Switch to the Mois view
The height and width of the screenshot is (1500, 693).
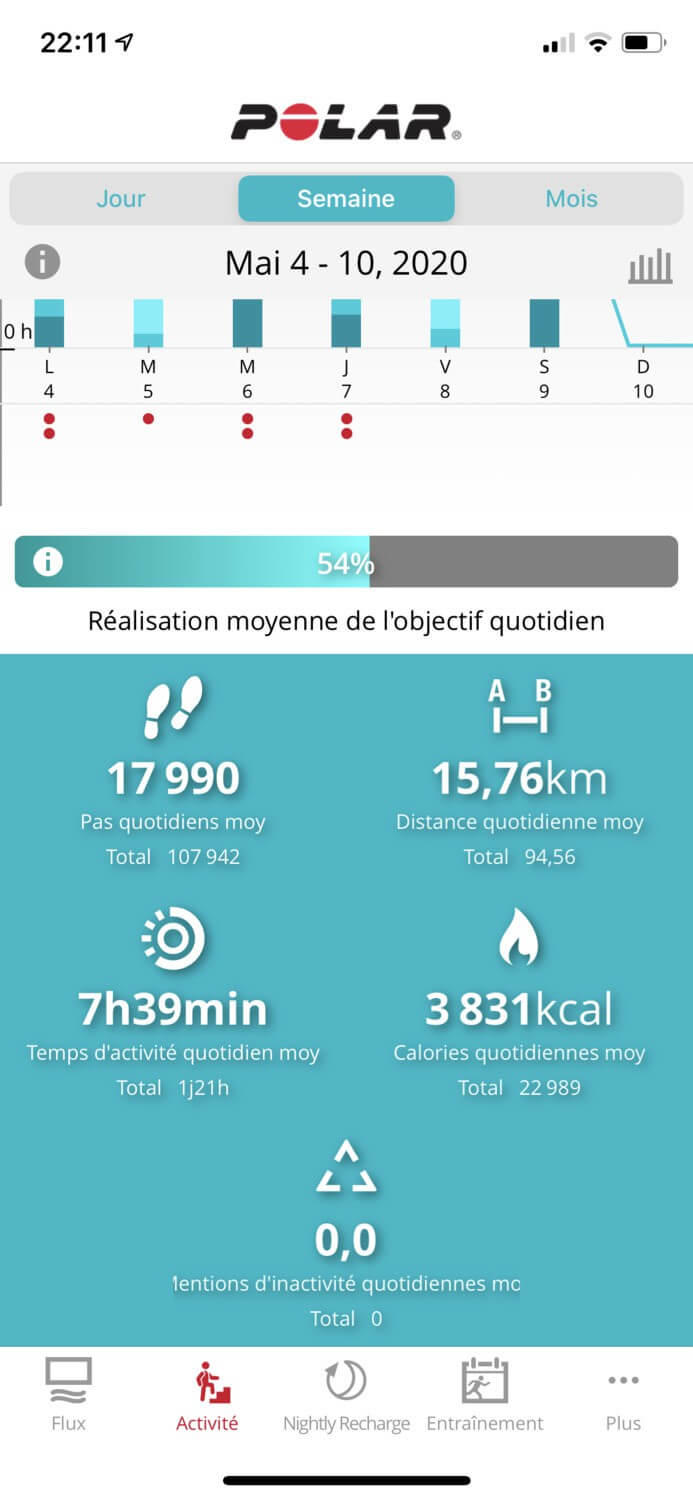571,199
